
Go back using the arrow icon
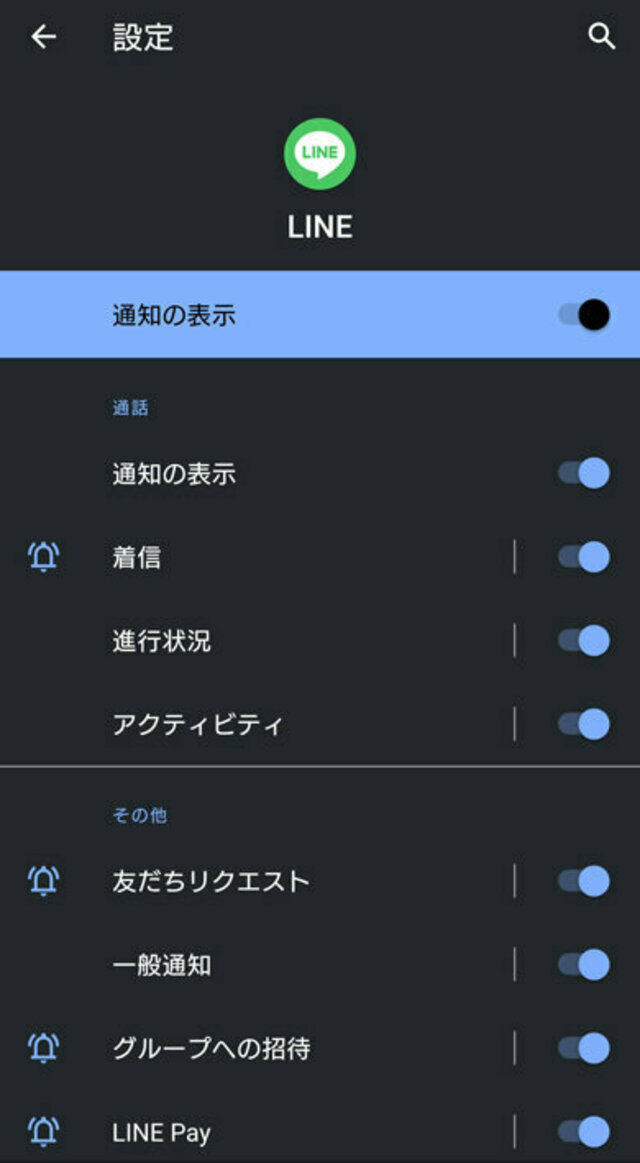coord(44,37)
